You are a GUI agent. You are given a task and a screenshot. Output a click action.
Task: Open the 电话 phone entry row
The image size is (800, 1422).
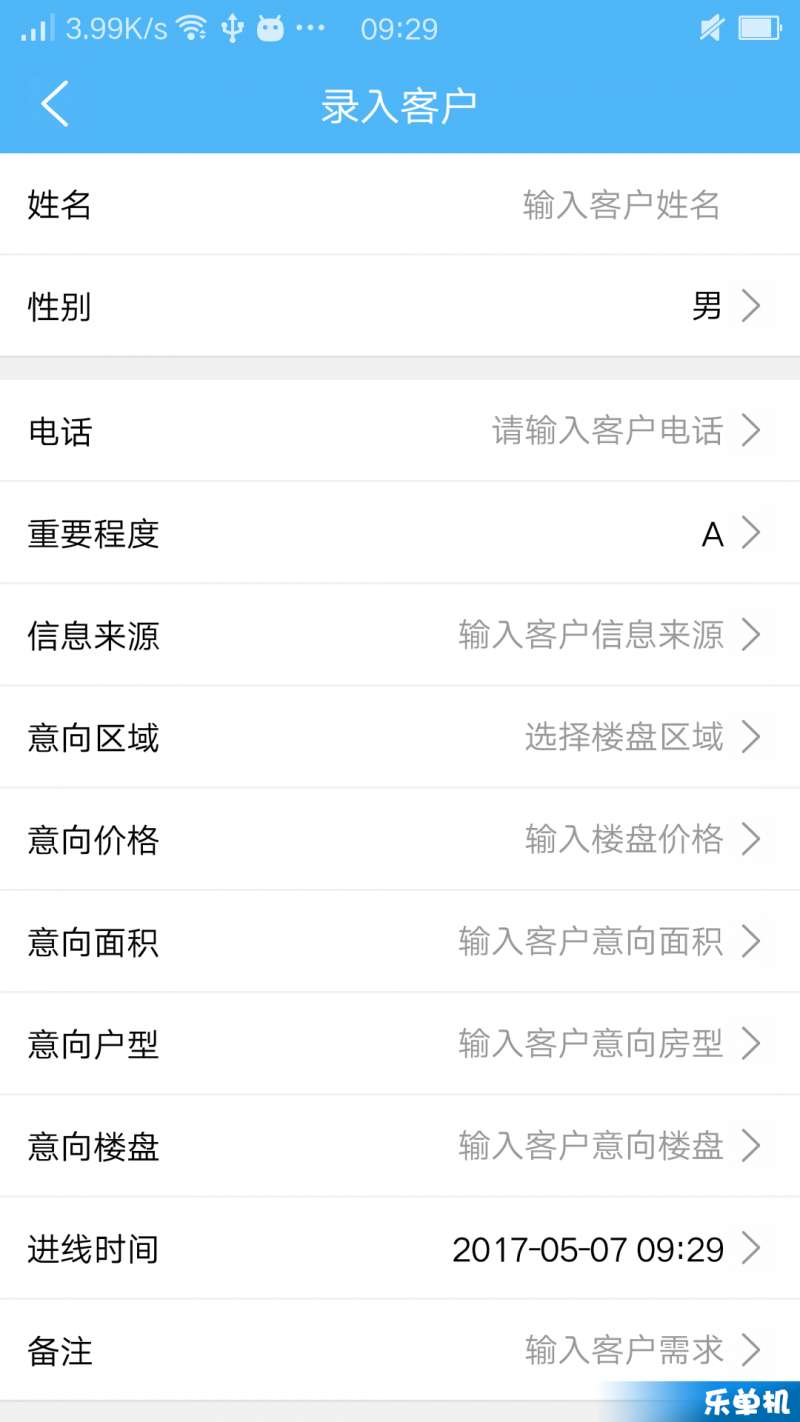(x=400, y=431)
